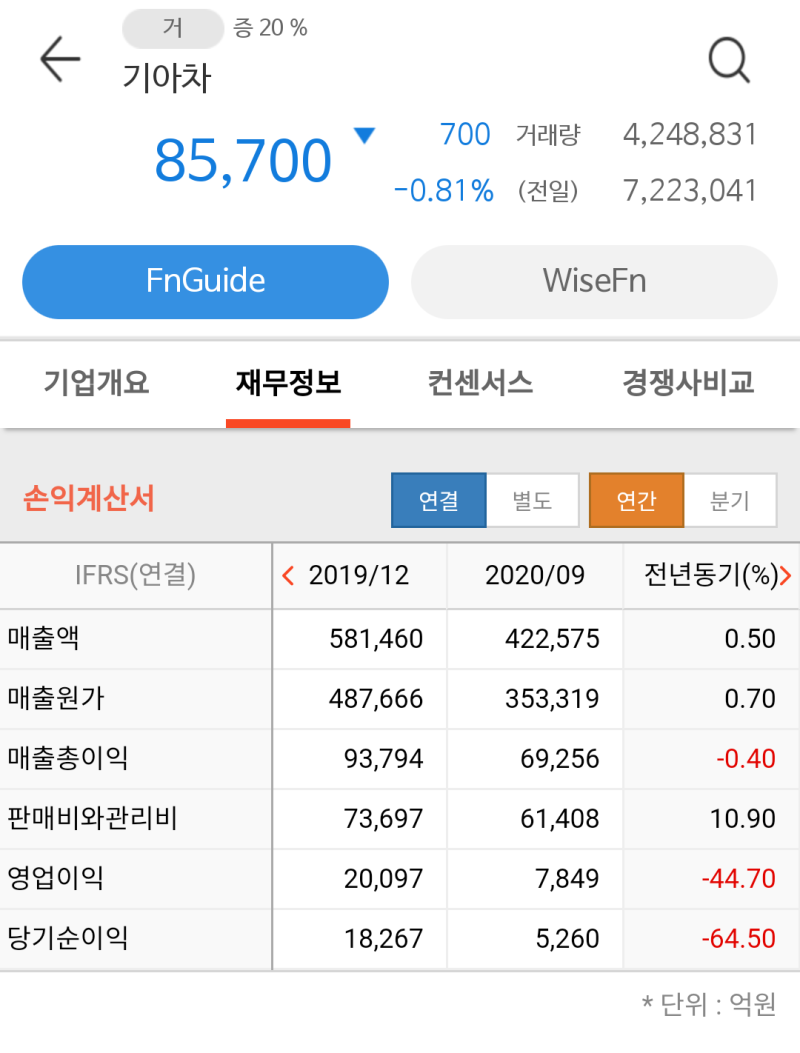
Task: Expand the 2020/09 period column
Action: tap(534, 576)
